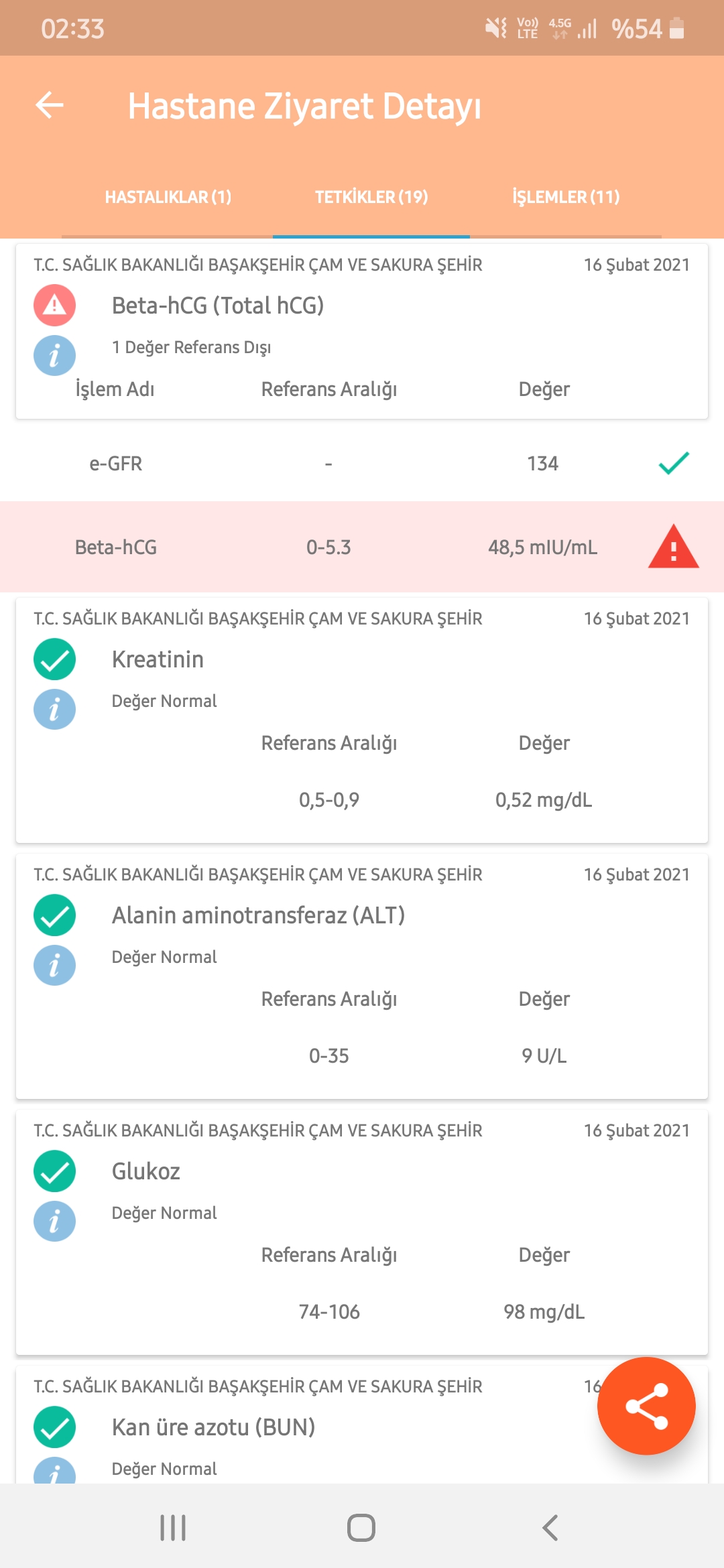
Task: Switch to the HASTALIKLAR (1) tab
Action: coord(168,197)
